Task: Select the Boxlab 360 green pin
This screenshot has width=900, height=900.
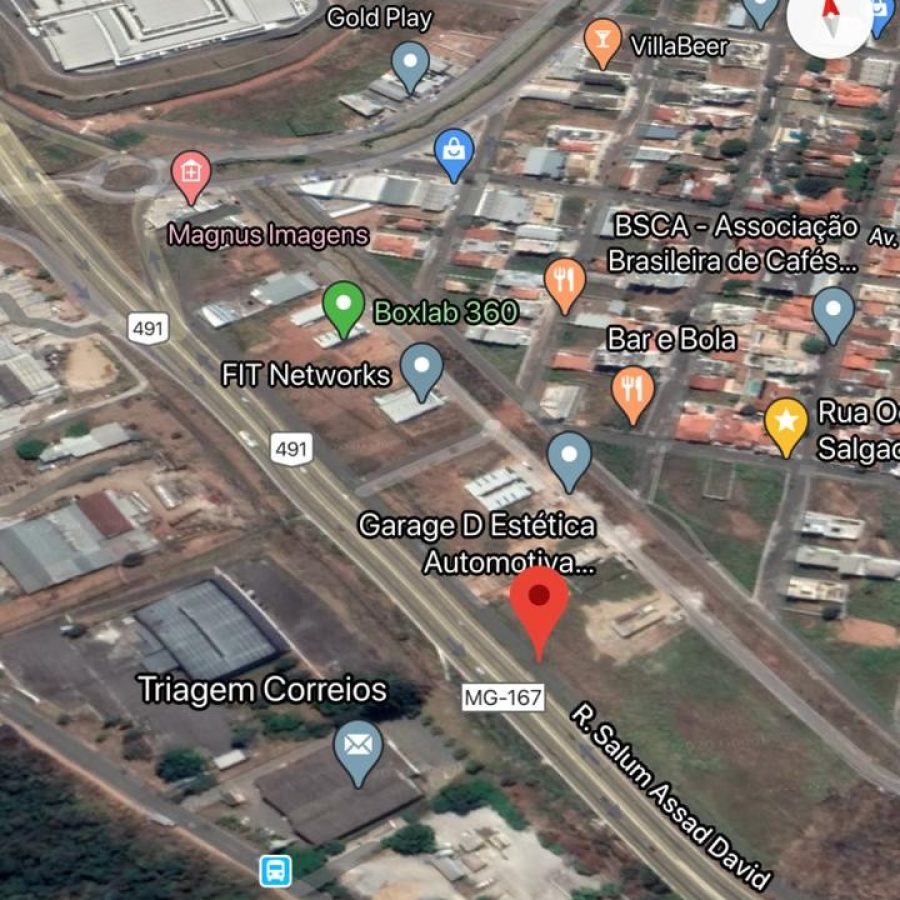Action: [344, 306]
